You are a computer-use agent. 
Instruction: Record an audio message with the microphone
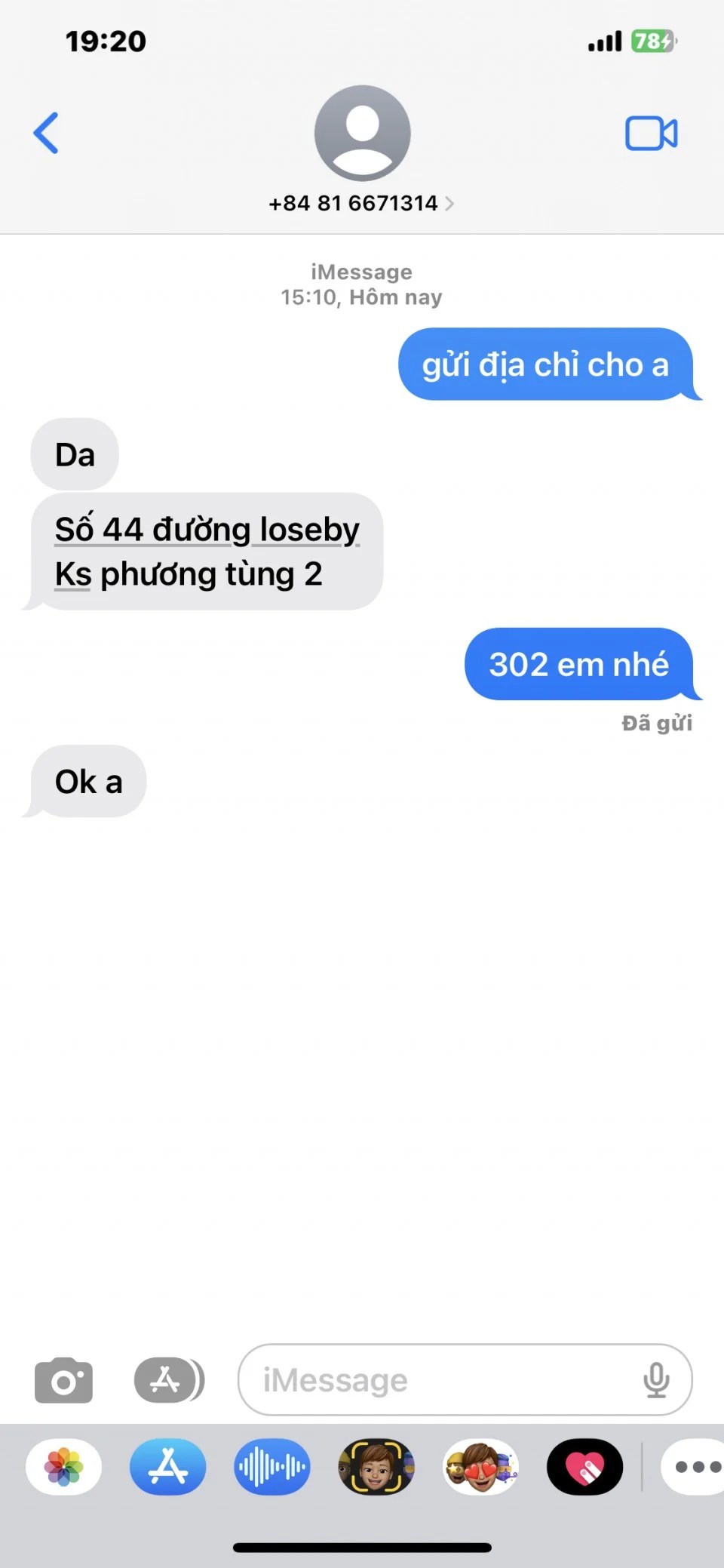click(656, 1380)
